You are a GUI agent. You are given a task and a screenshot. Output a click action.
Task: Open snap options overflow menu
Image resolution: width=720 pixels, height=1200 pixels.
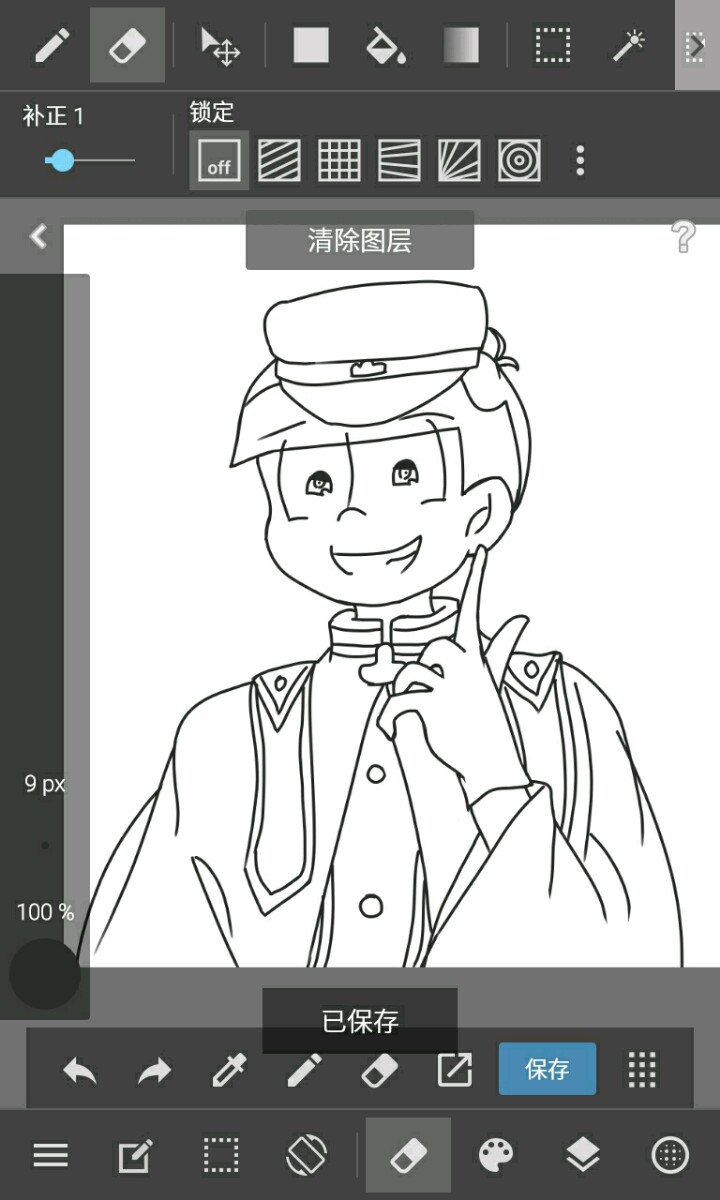580,160
